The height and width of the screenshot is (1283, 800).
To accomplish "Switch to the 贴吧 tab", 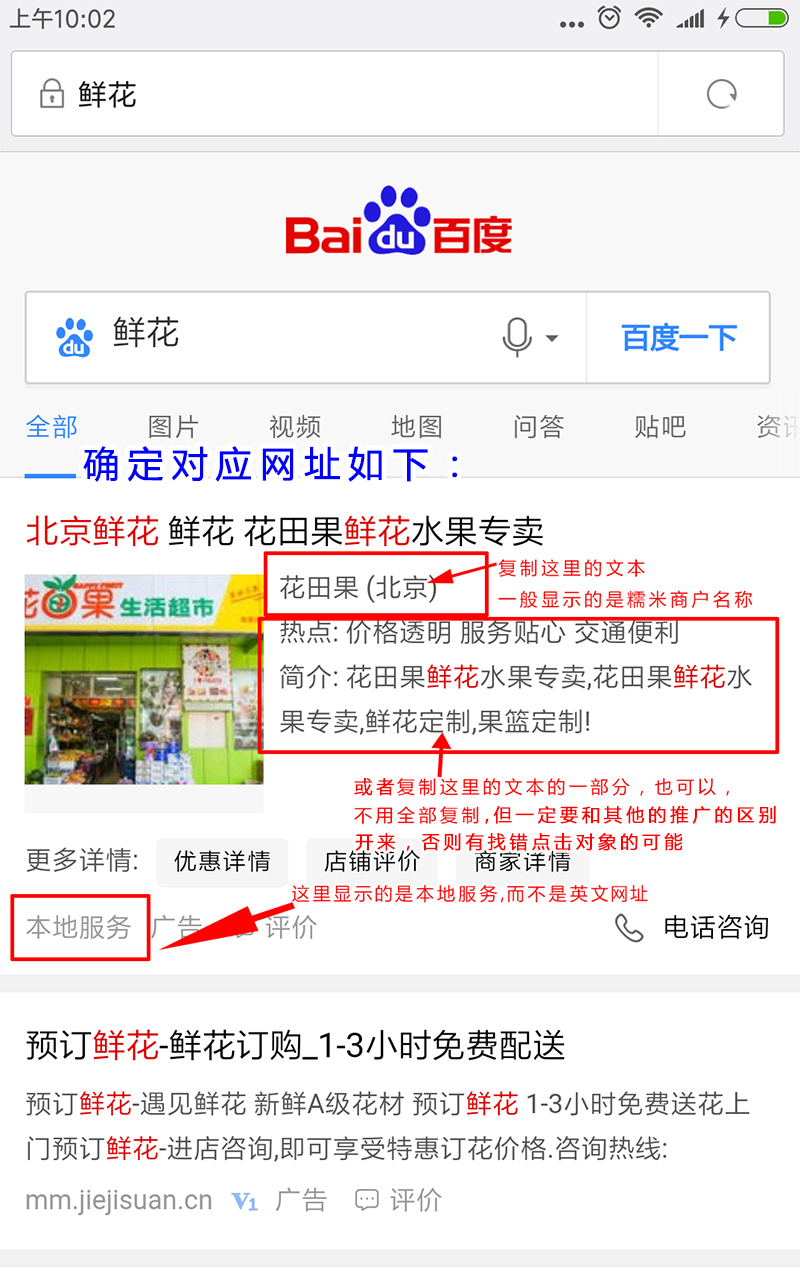I will [x=660, y=427].
